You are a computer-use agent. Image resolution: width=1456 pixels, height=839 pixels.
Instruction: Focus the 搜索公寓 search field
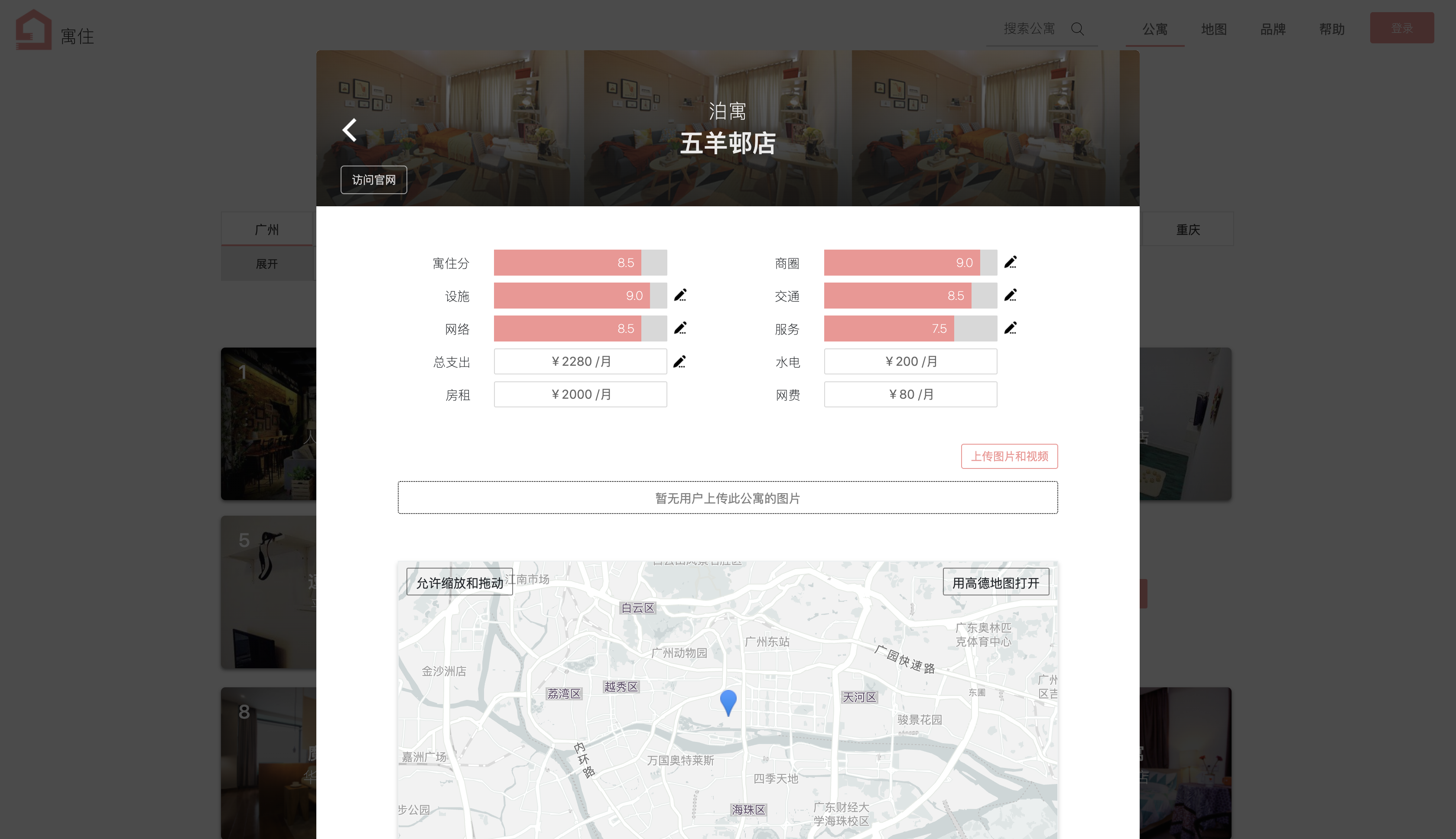tap(1028, 28)
